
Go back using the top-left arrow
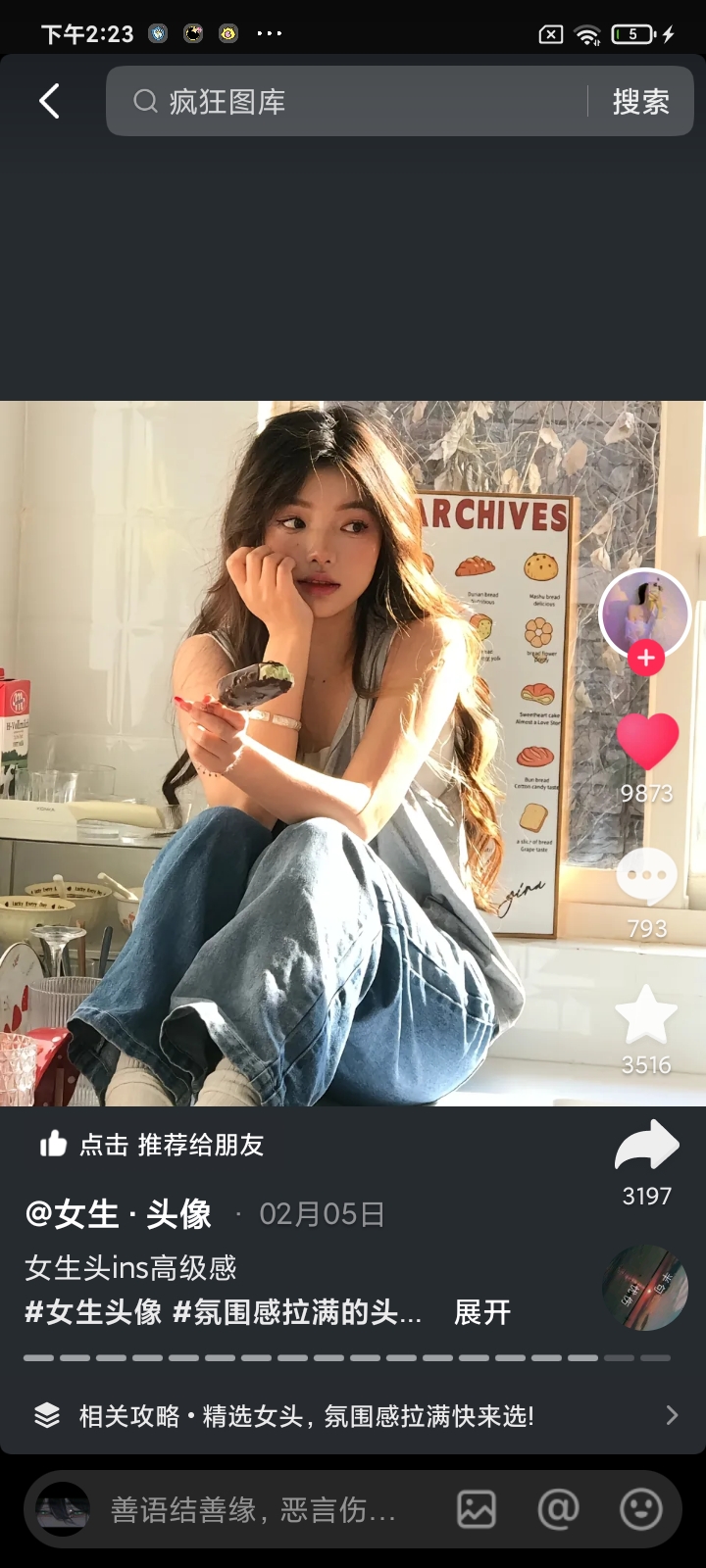coord(49,101)
